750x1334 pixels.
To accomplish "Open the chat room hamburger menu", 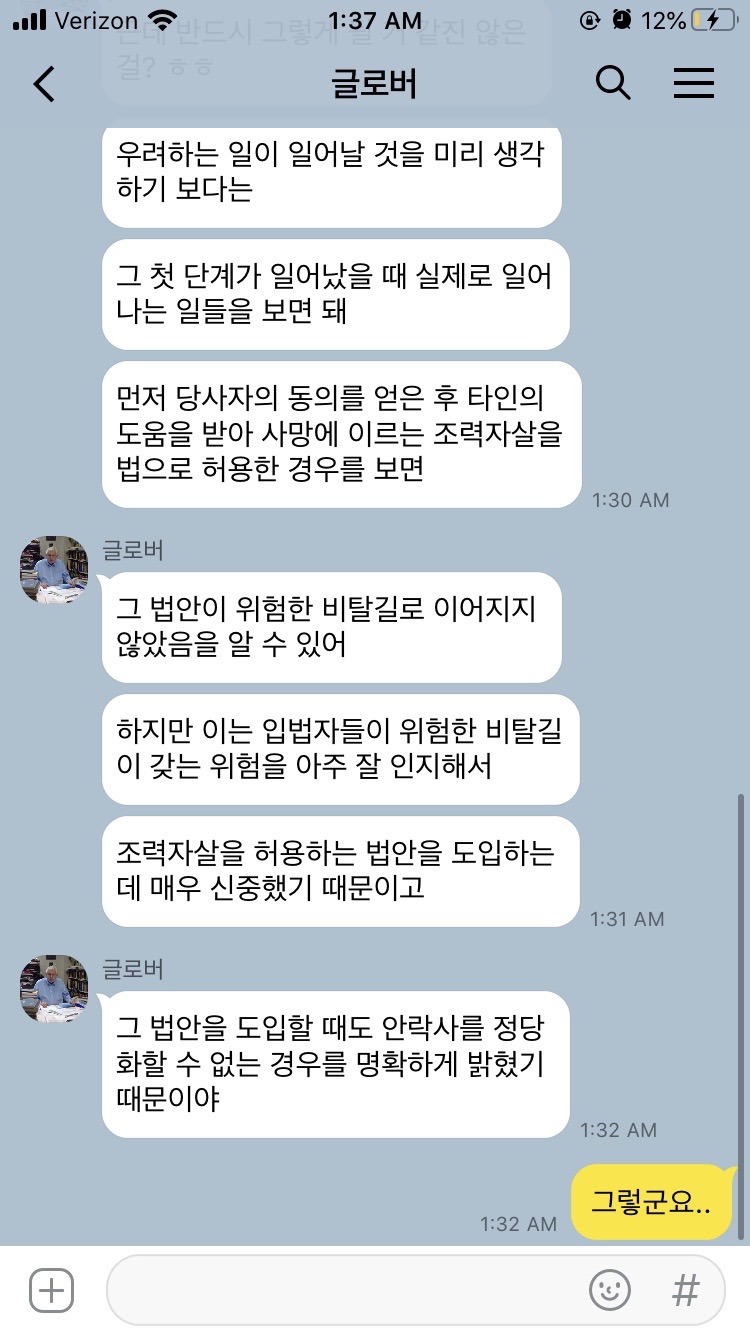I will coord(694,83).
